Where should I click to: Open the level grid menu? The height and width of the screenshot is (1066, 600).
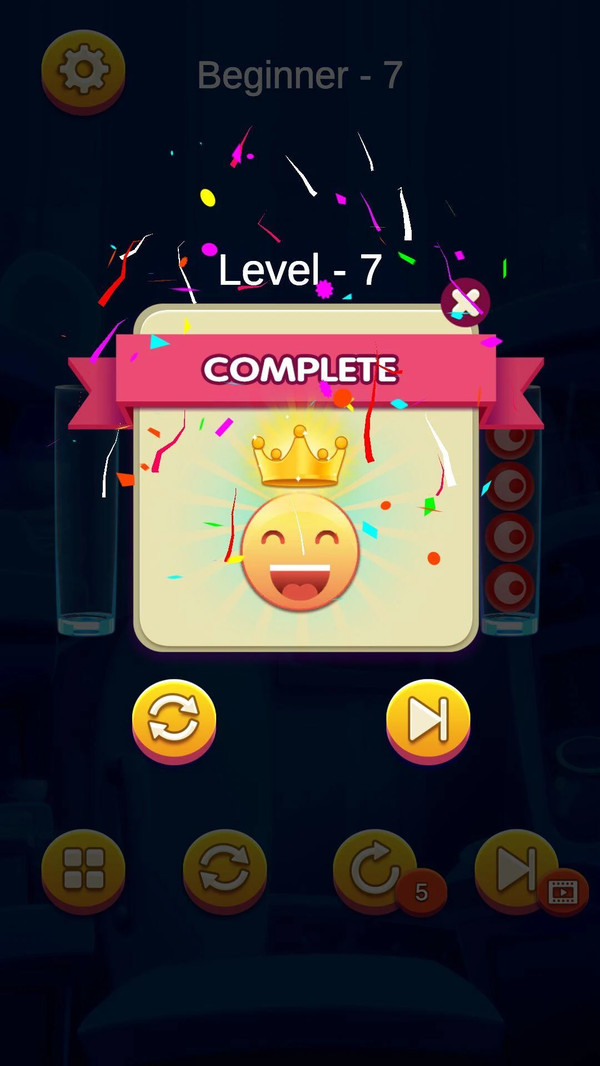click(x=83, y=870)
